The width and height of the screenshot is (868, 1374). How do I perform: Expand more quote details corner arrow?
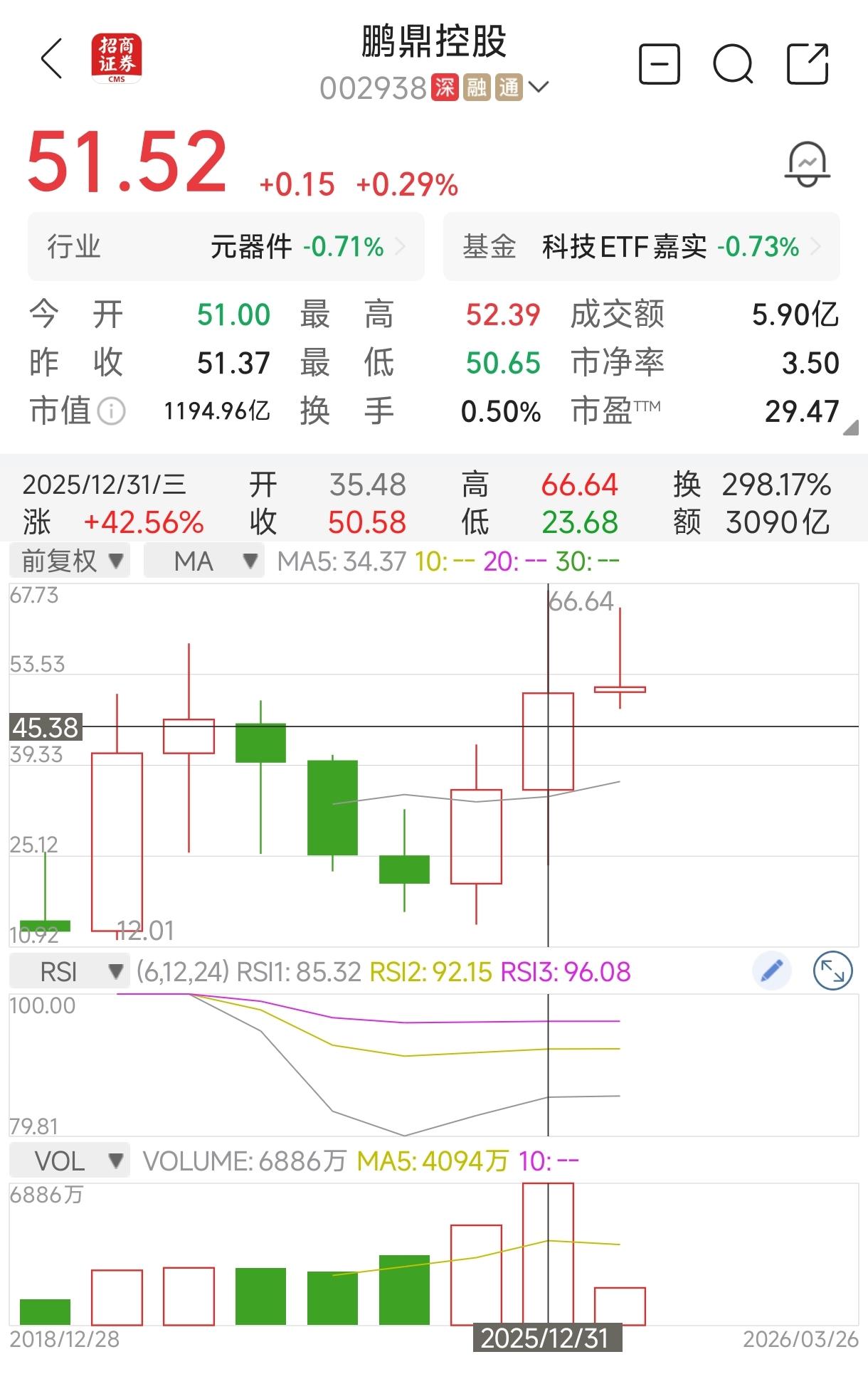850,428
